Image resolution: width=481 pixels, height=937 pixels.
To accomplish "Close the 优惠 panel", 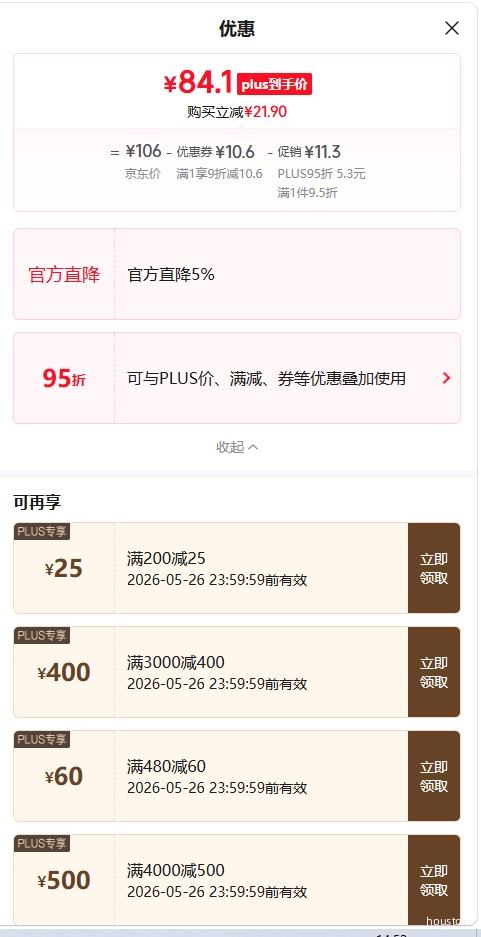I will pos(452,28).
